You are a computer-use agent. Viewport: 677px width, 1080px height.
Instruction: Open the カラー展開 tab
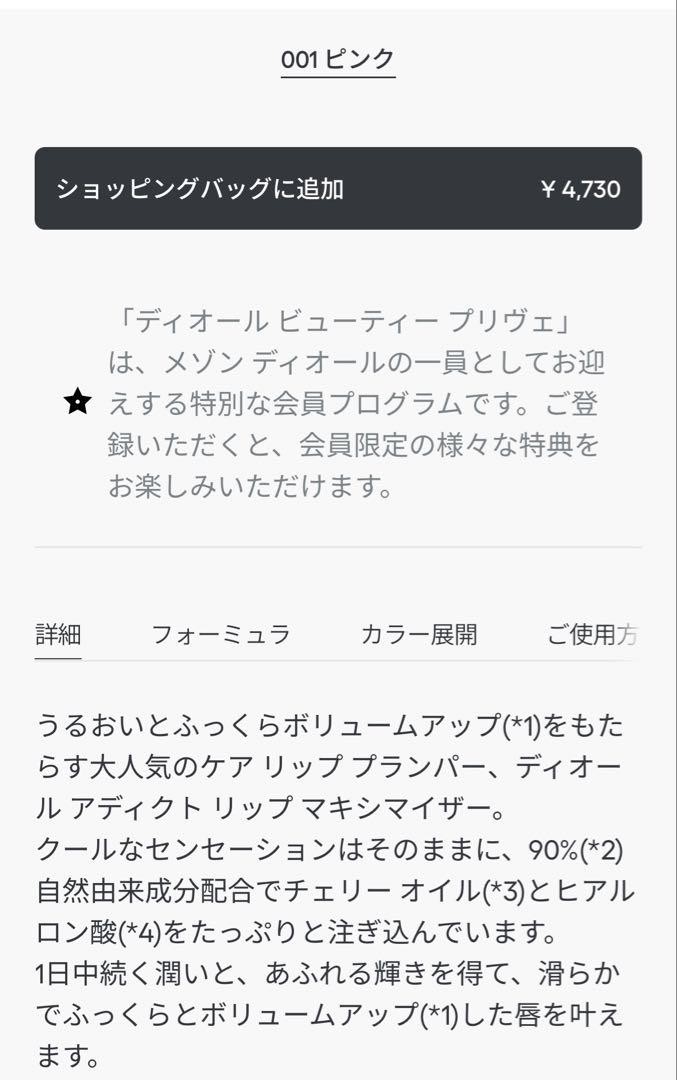(418, 635)
